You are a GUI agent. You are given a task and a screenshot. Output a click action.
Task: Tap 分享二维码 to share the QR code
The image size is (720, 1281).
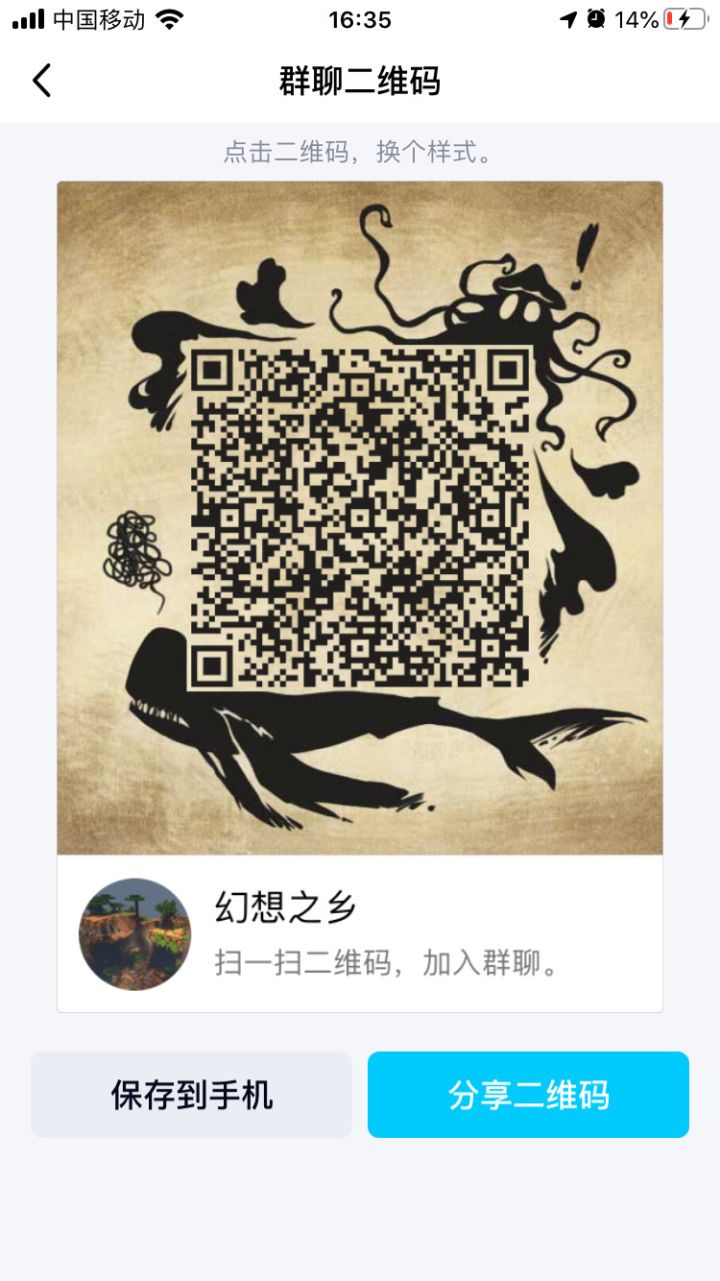527,1094
